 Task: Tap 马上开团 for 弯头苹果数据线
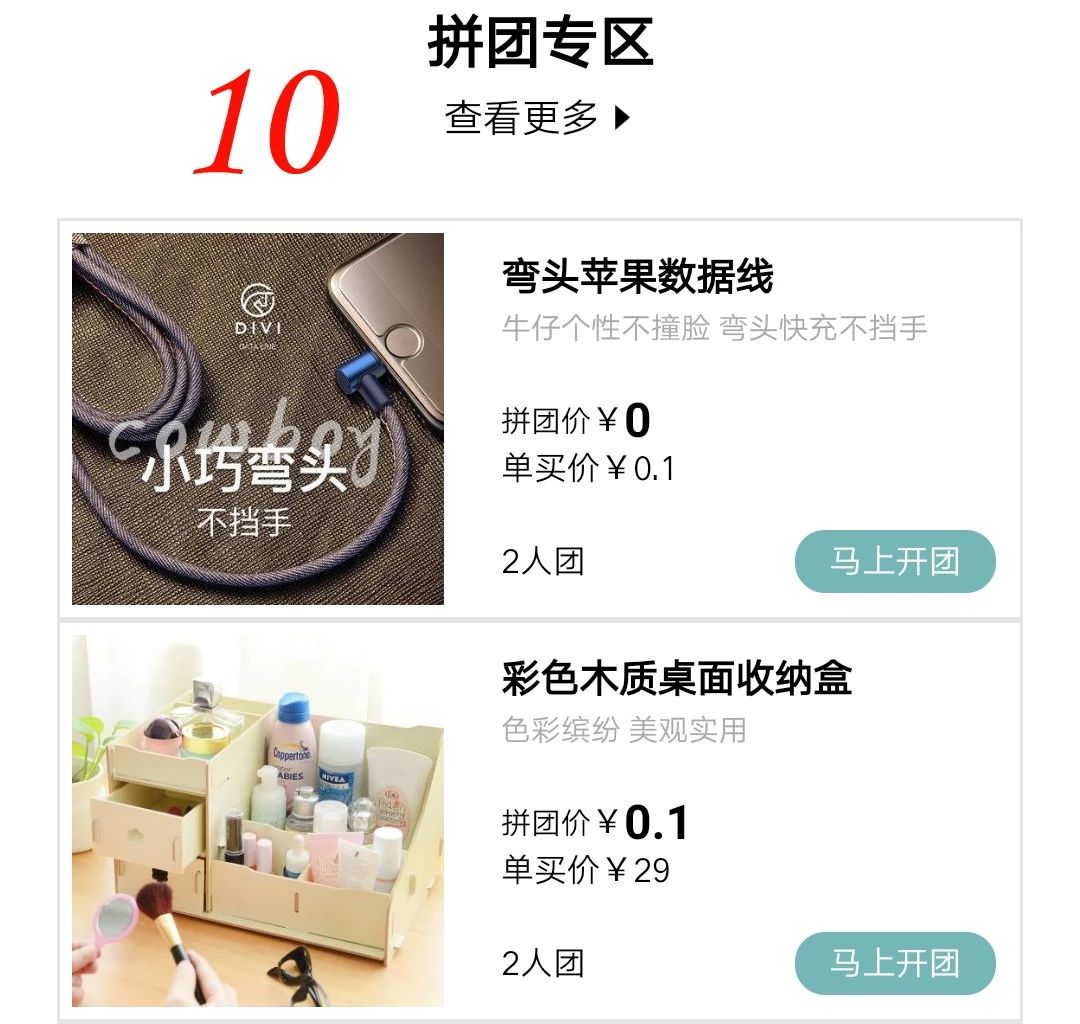tap(895, 561)
